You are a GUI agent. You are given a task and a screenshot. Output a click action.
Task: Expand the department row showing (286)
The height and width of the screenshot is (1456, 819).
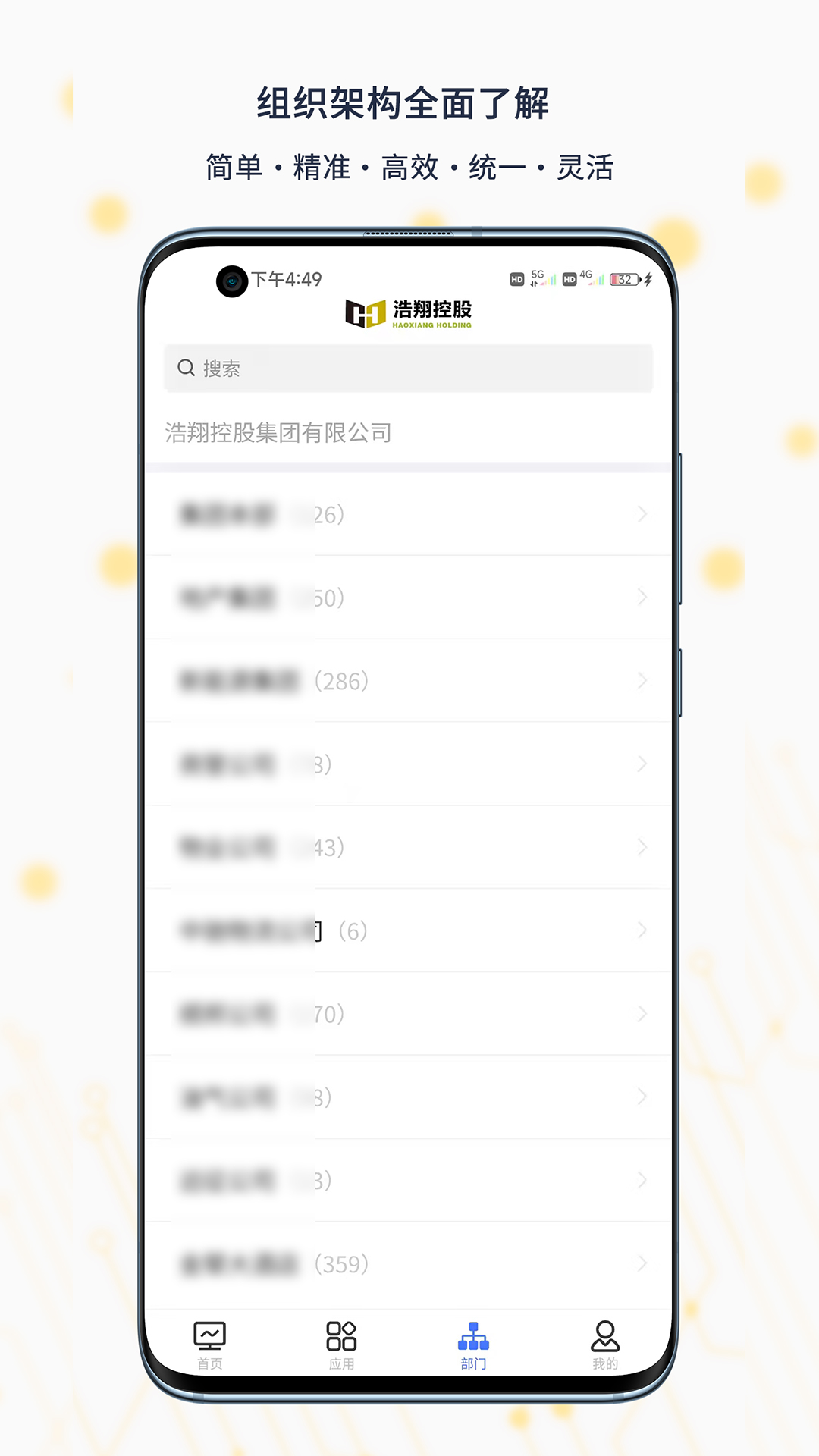[408, 680]
